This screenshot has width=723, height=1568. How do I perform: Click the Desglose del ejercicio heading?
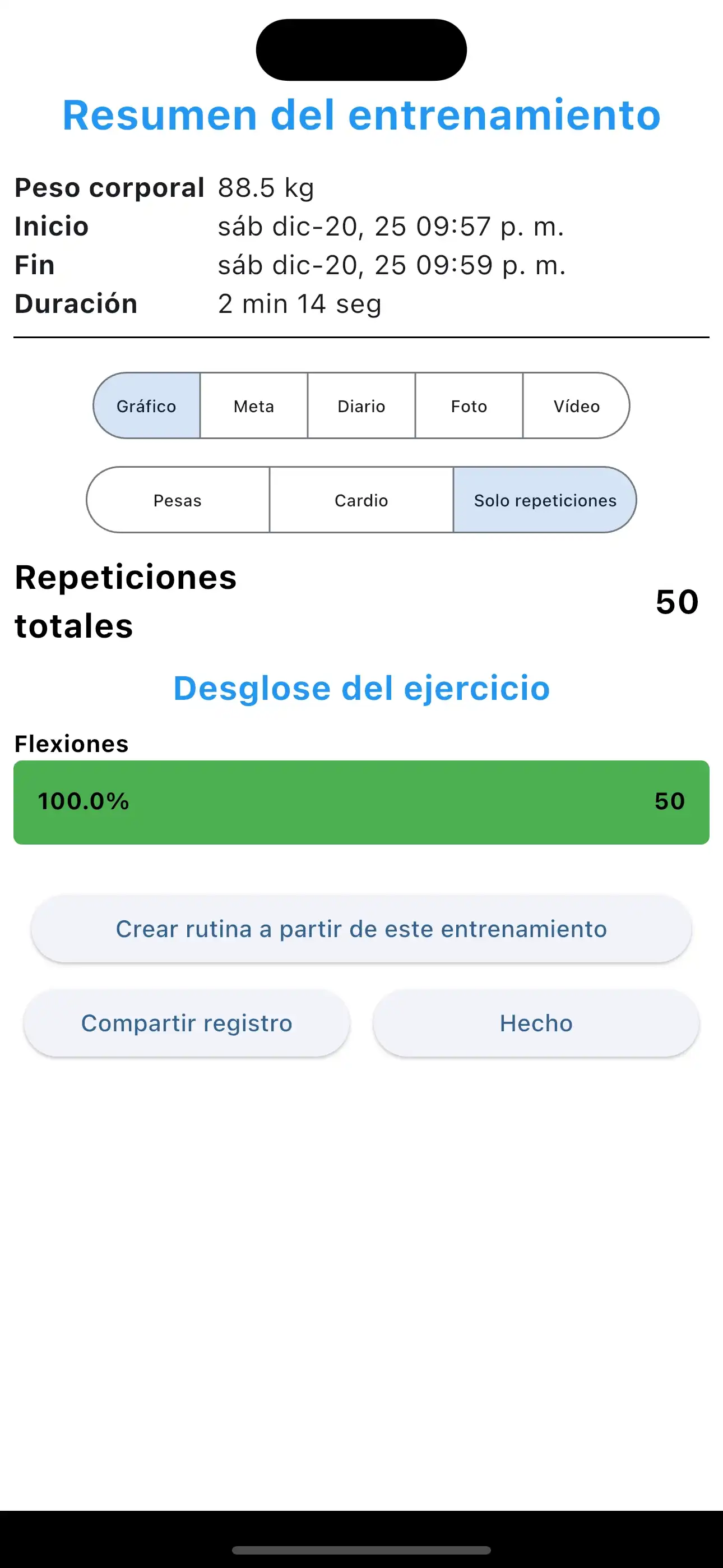click(361, 688)
